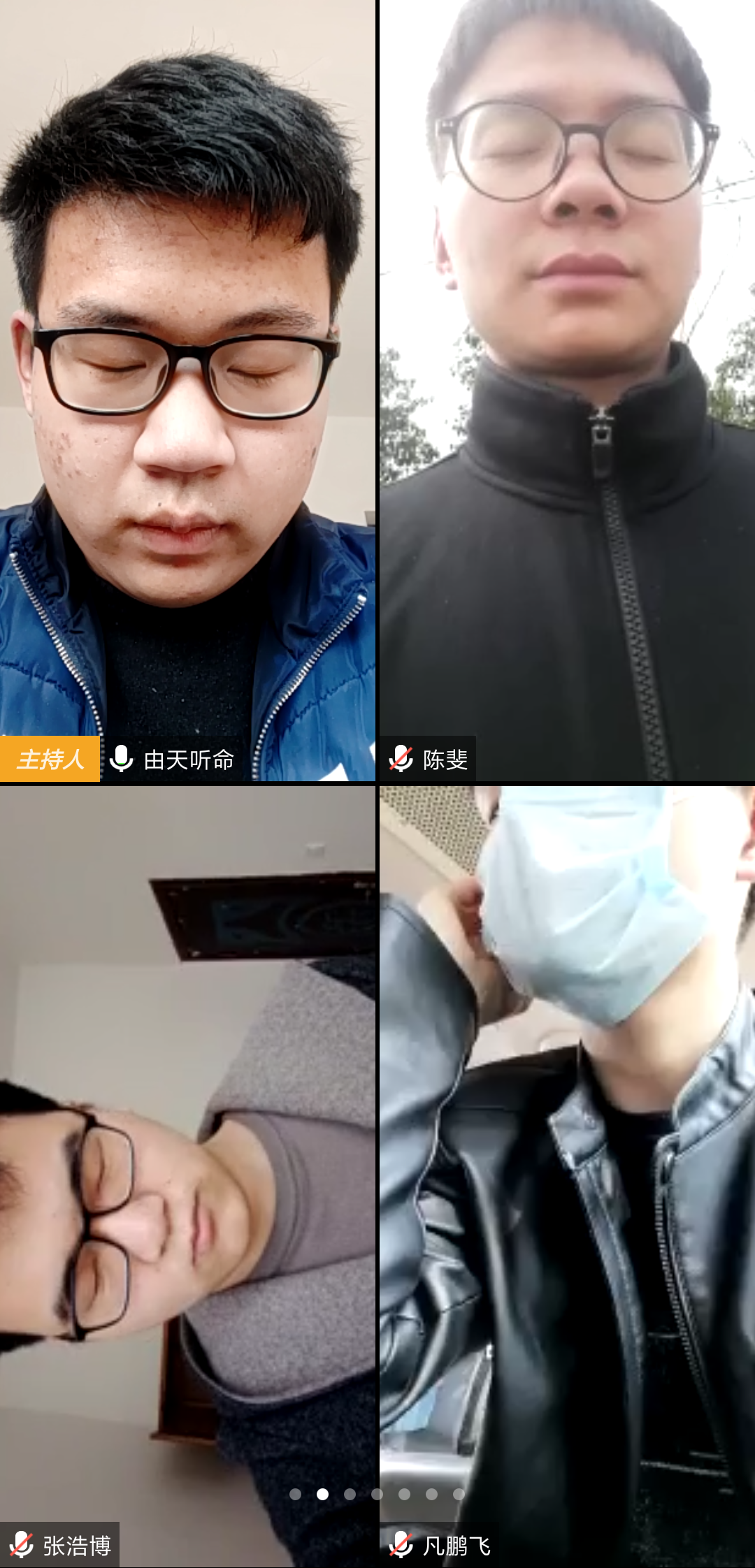Jump to the first page indicator dot

point(295,1494)
